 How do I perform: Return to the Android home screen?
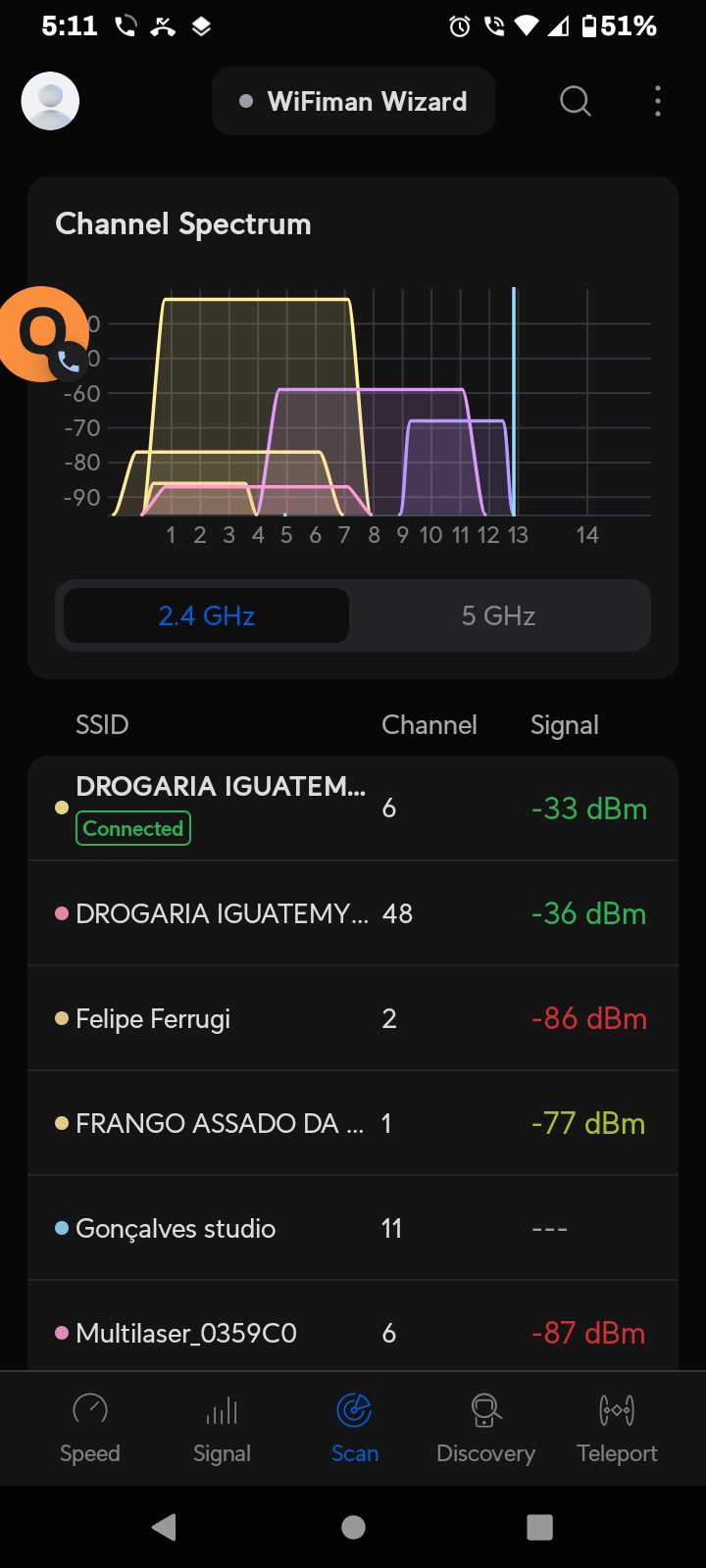pos(353,1527)
